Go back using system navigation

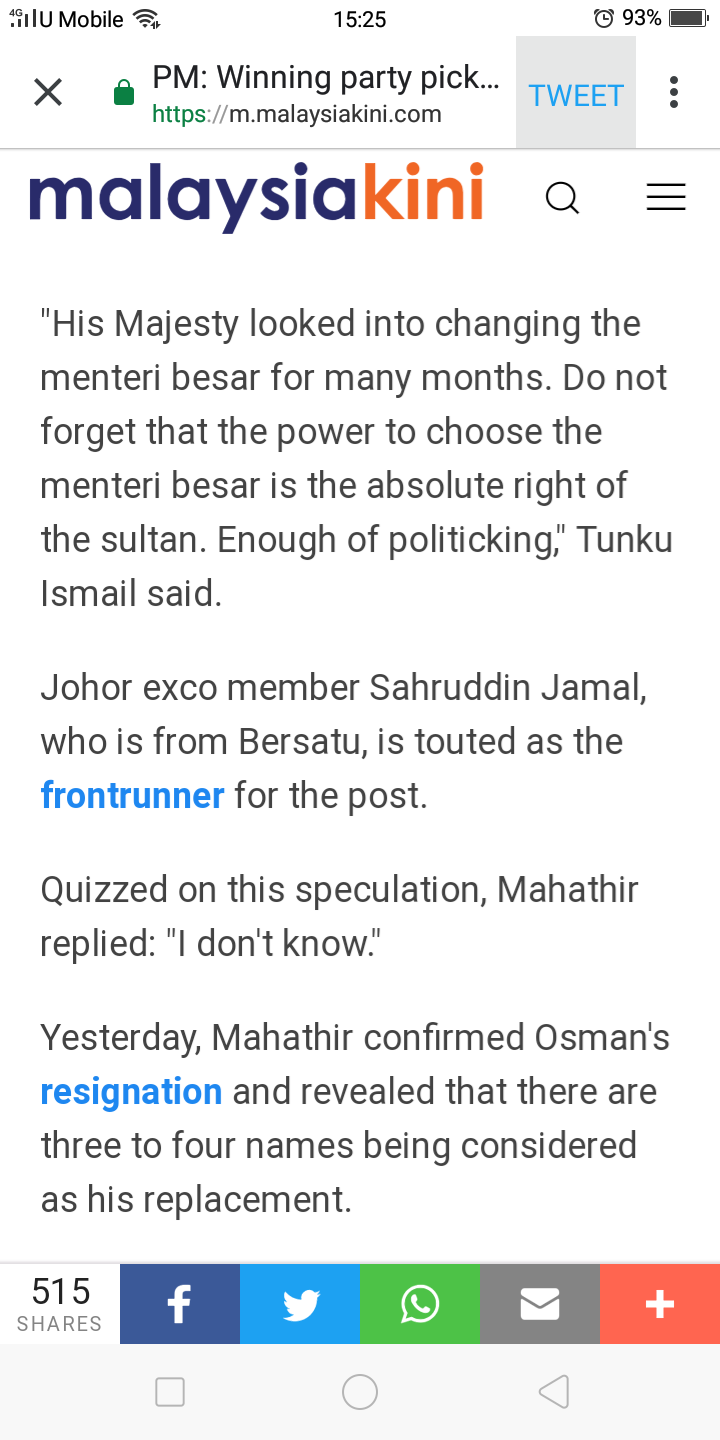[554, 1392]
